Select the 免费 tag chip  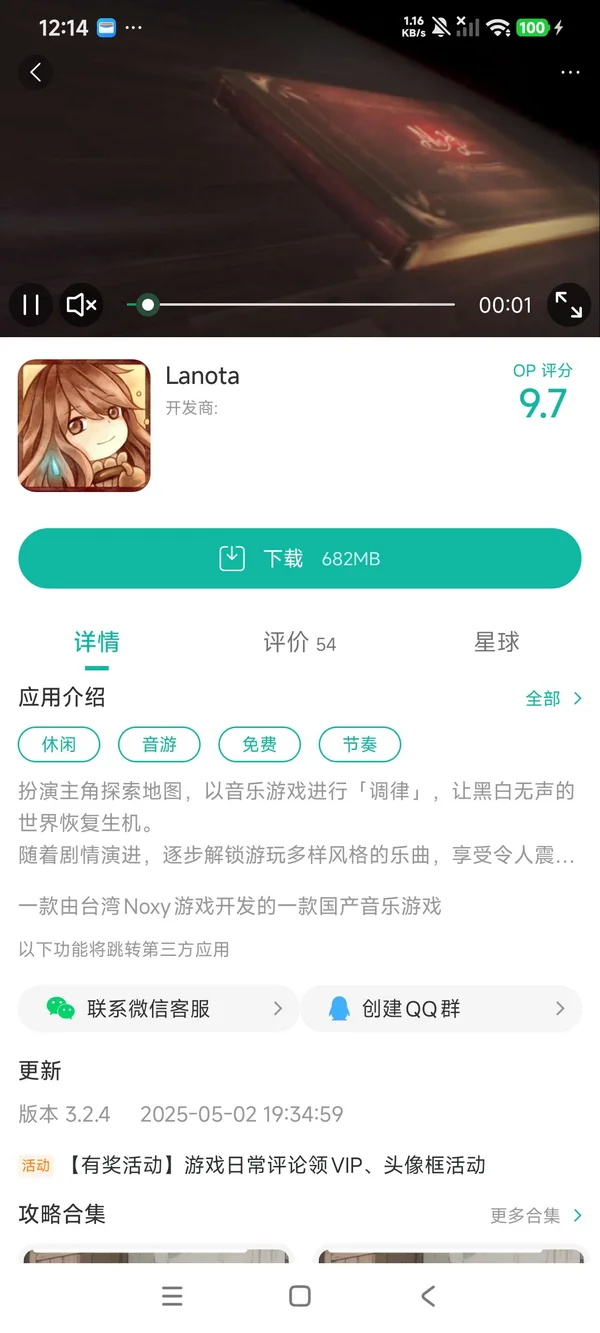click(259, 744)
